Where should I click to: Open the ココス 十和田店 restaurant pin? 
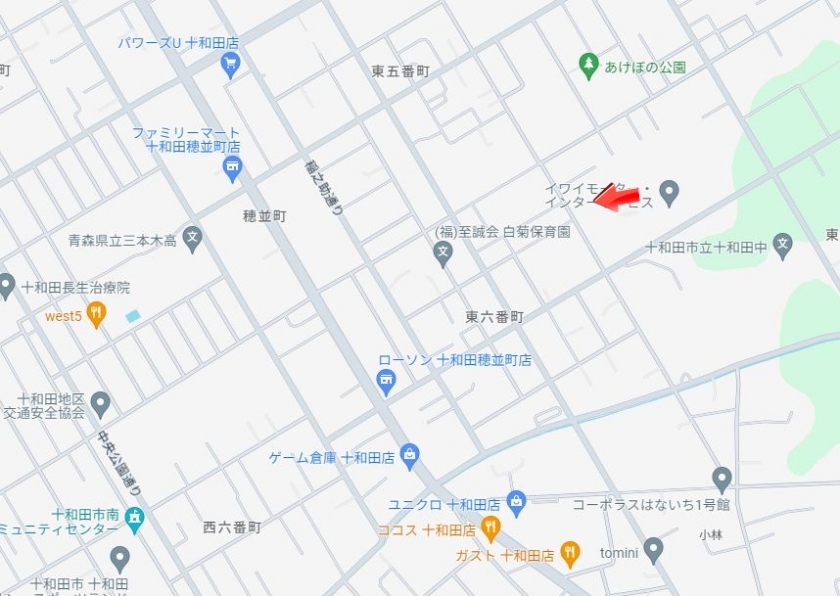pyautogui.click(x=490, y=528)
